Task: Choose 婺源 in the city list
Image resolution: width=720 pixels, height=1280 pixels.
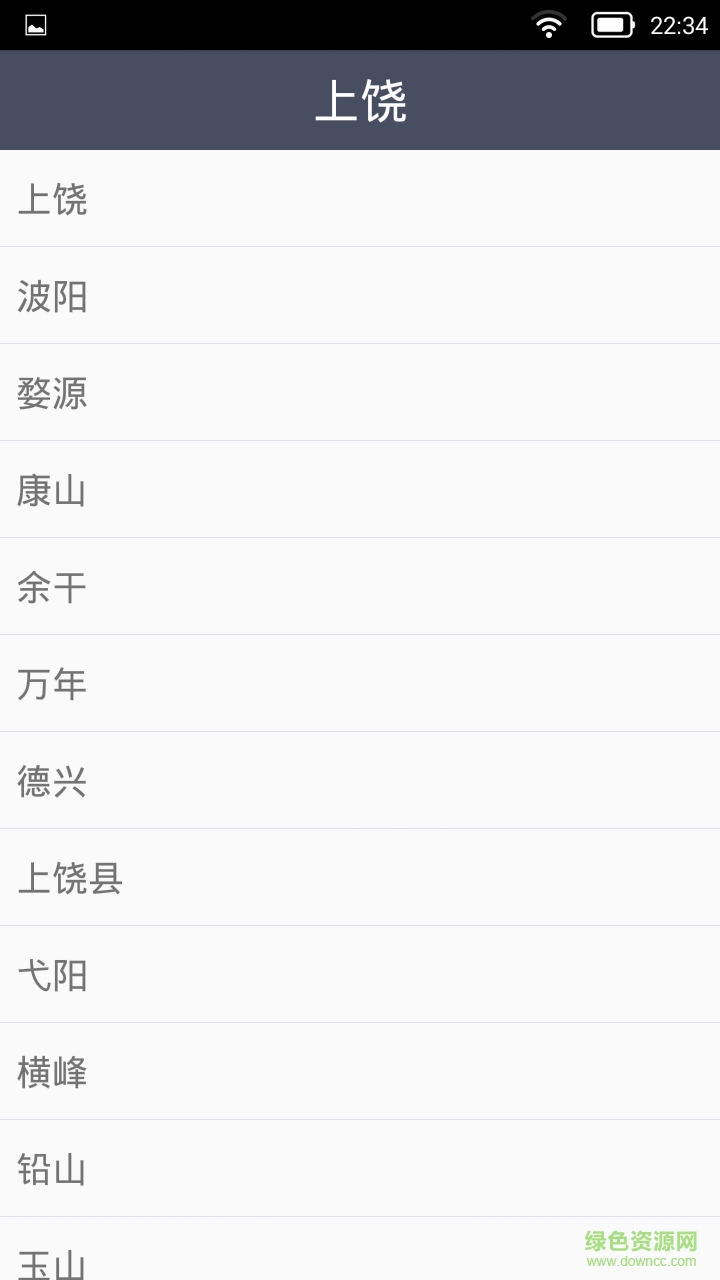Action: tap(54, 393)
